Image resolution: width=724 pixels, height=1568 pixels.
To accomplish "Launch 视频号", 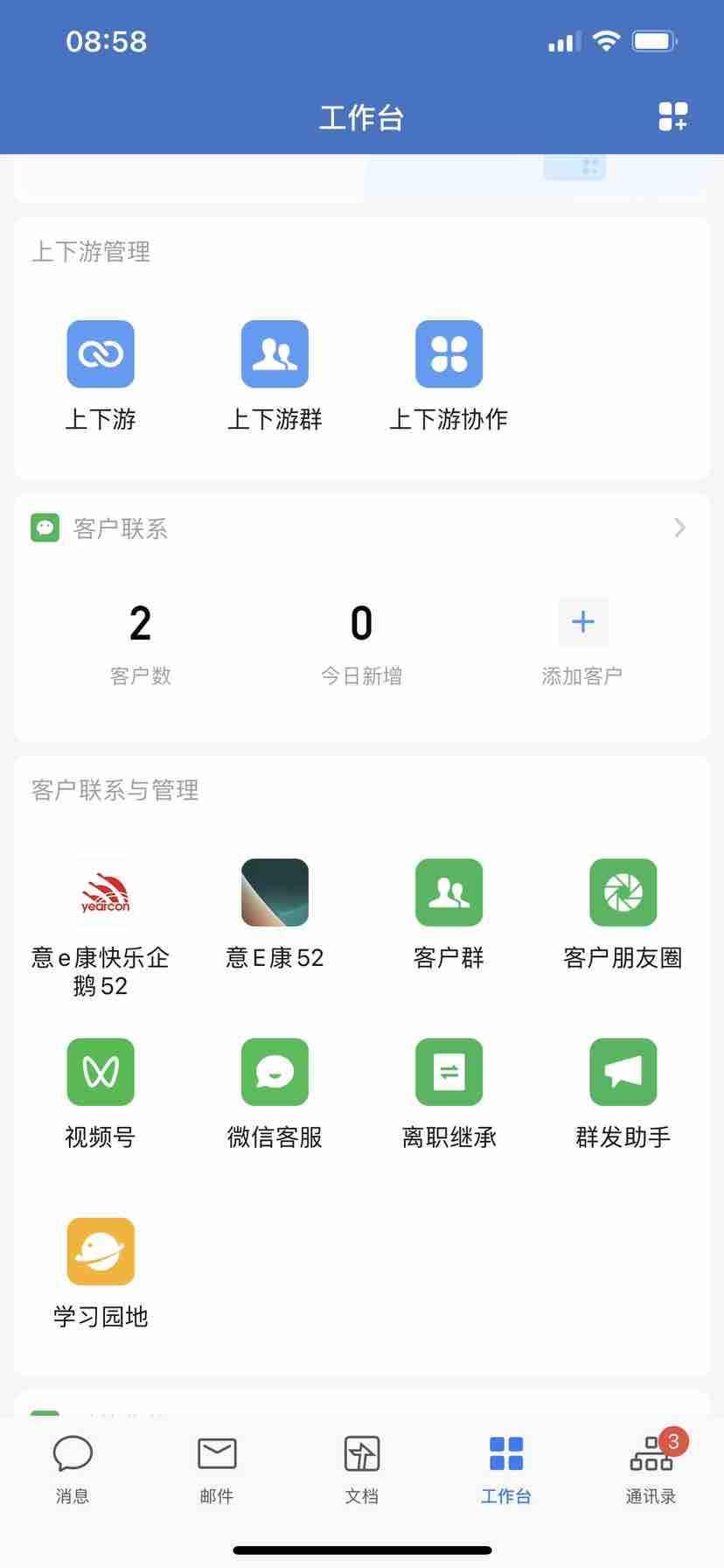I will pos(101,1072).
